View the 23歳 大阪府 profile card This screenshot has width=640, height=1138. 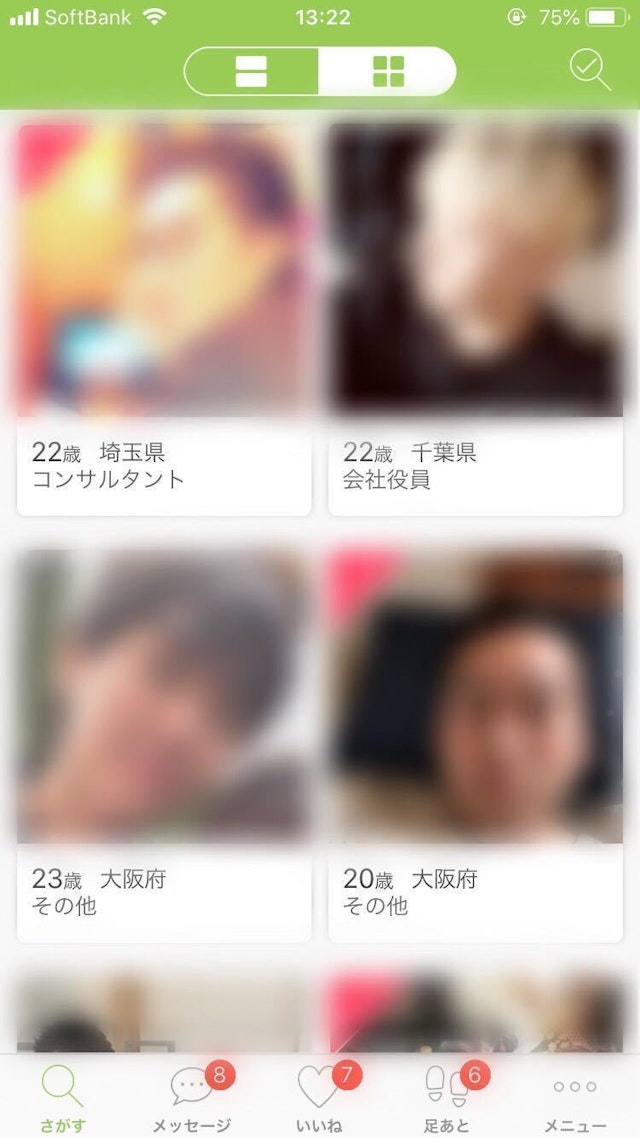(x=164, y=745)
